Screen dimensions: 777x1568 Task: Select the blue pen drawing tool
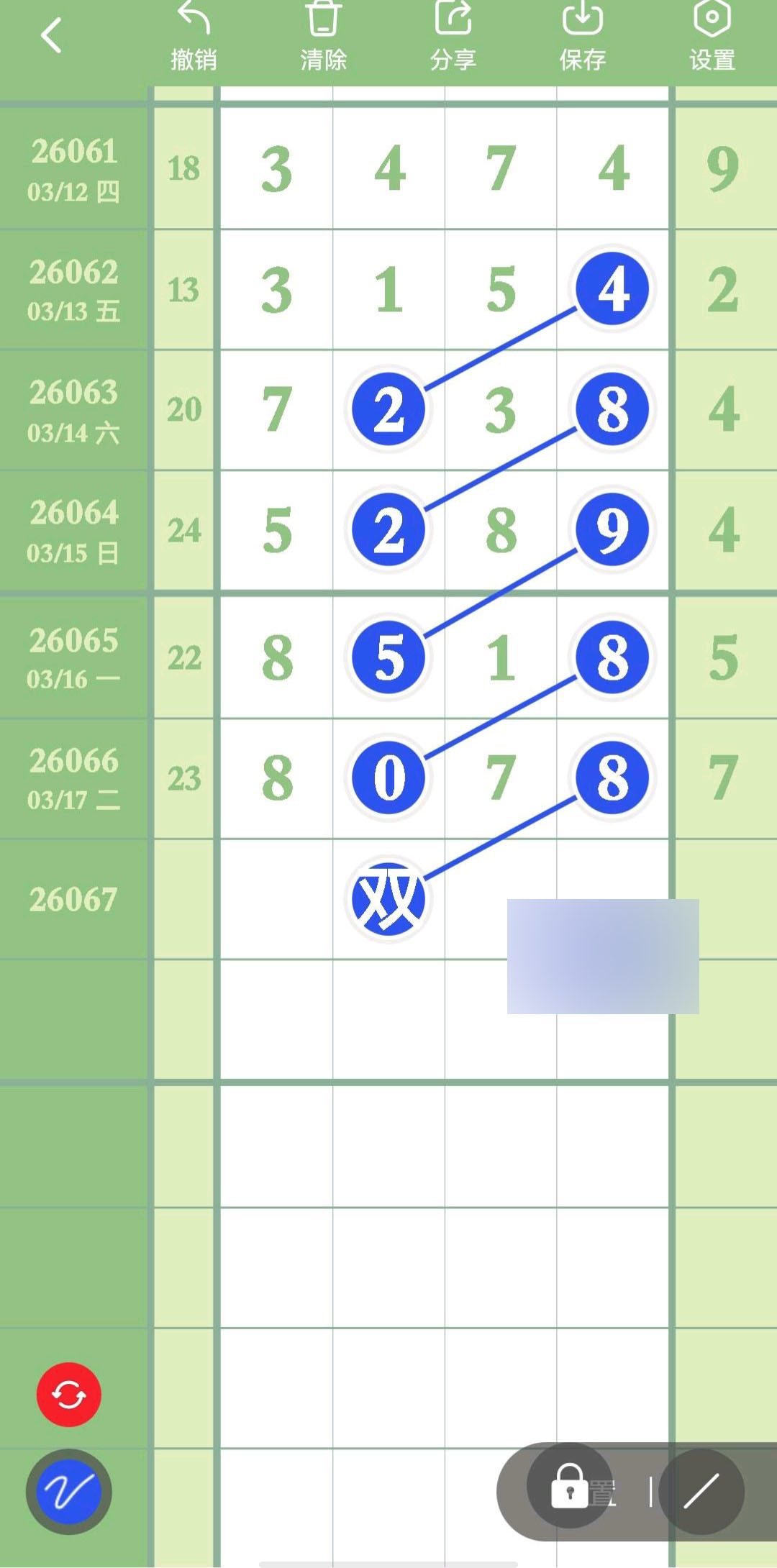coord(69,1491)
